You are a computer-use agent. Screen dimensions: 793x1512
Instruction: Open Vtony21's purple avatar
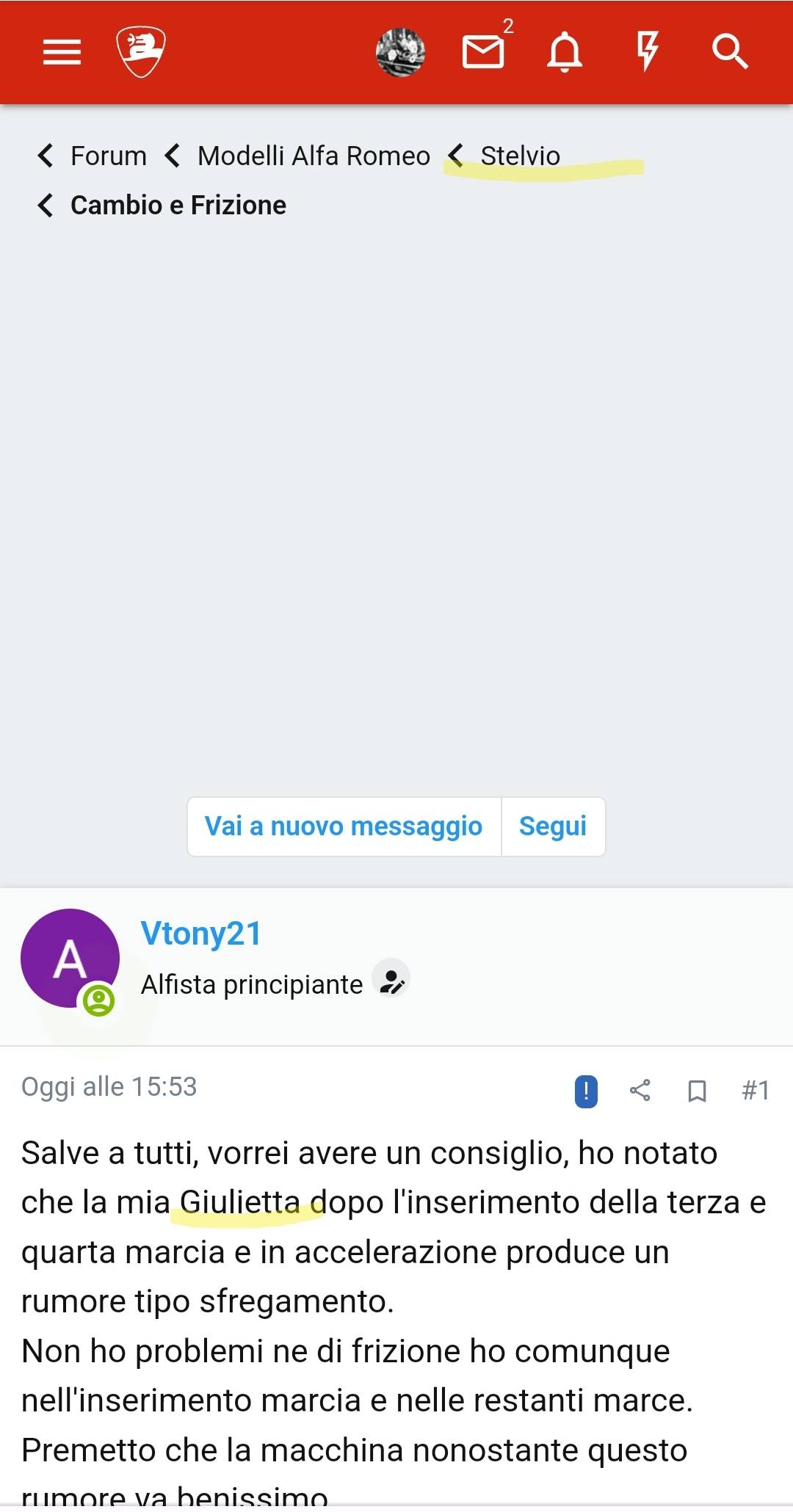point(70,959)
